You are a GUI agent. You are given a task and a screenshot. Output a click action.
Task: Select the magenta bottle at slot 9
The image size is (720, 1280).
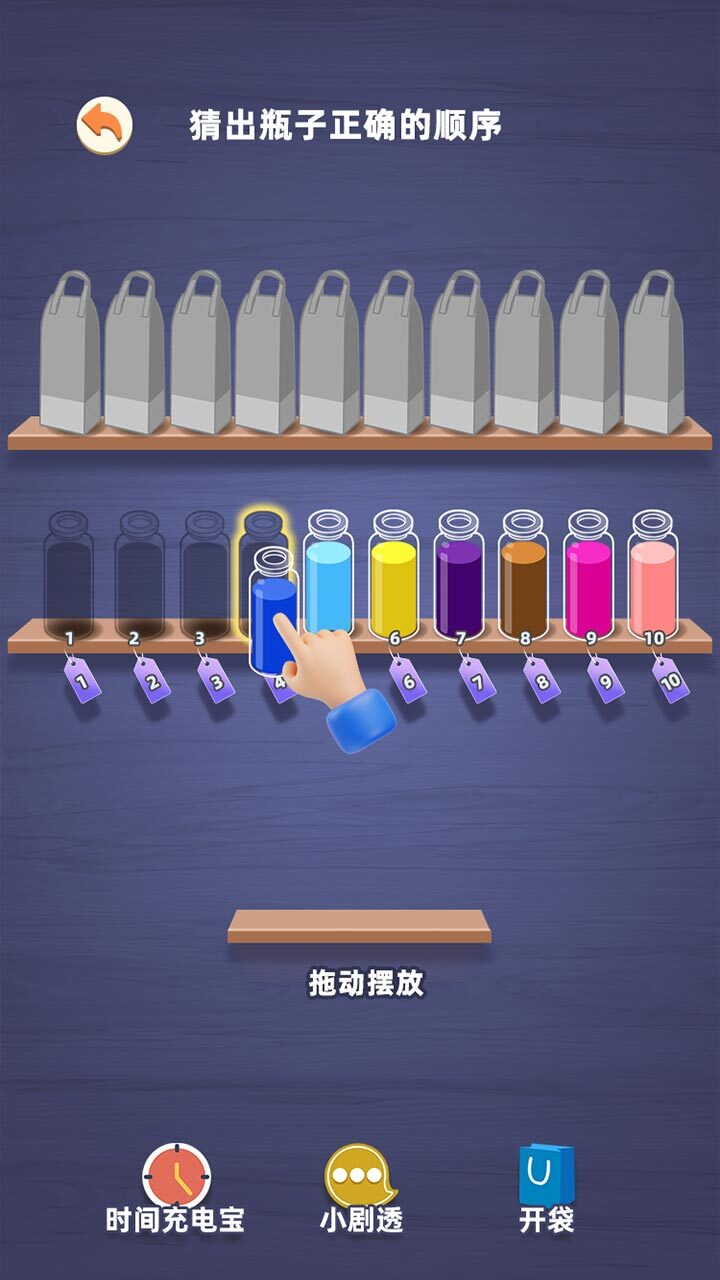pos(588,580)
